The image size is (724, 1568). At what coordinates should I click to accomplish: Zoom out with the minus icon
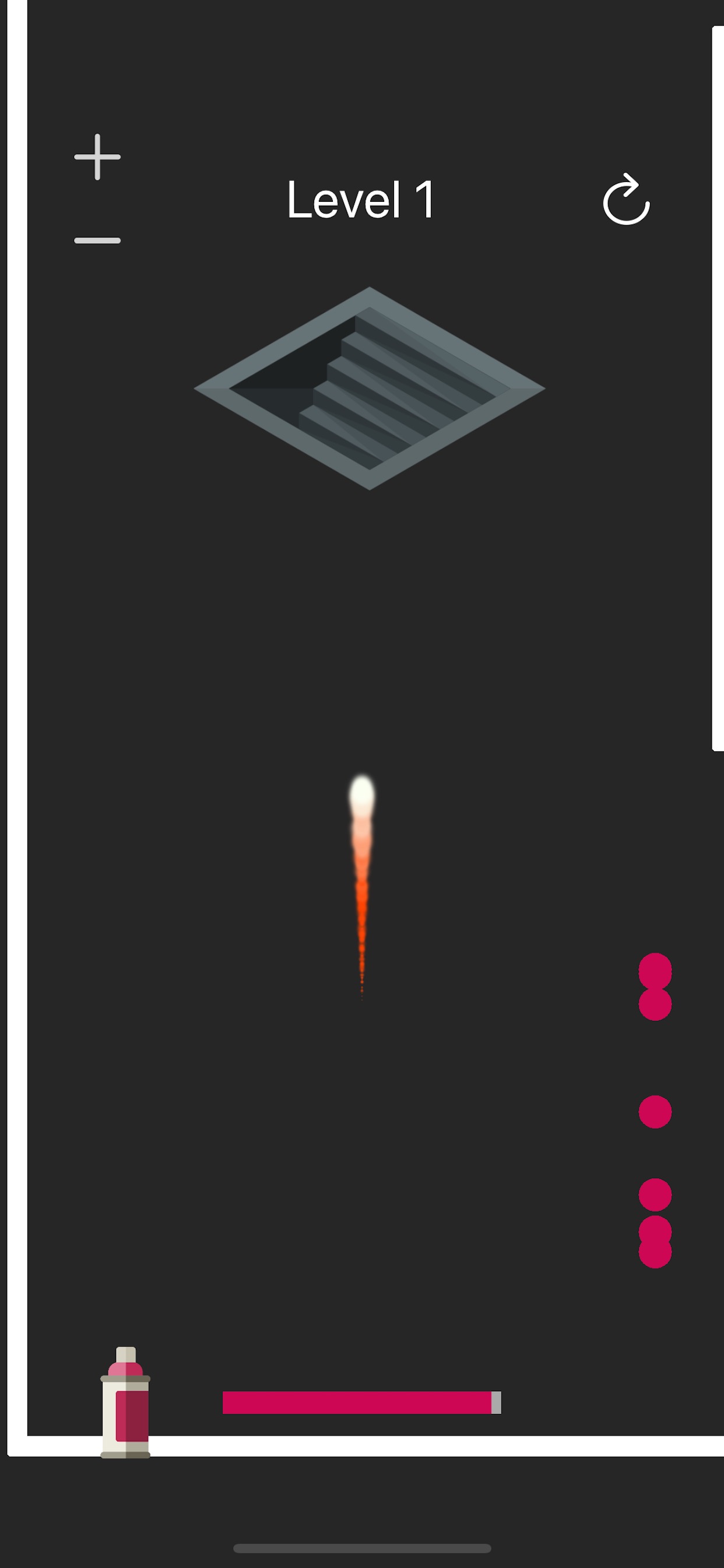(97, 240)
